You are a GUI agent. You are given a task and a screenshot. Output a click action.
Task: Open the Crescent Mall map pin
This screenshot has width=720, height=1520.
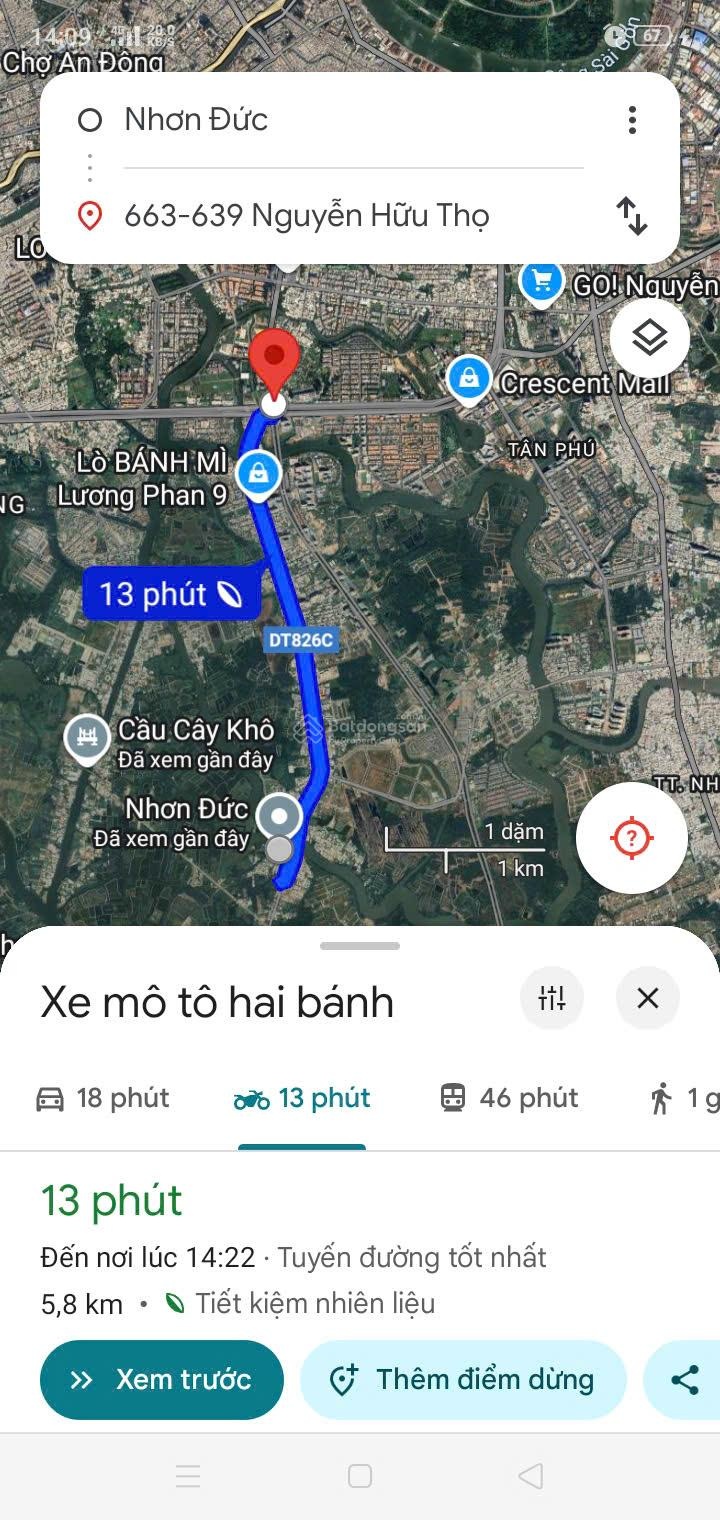pos(468,379)
